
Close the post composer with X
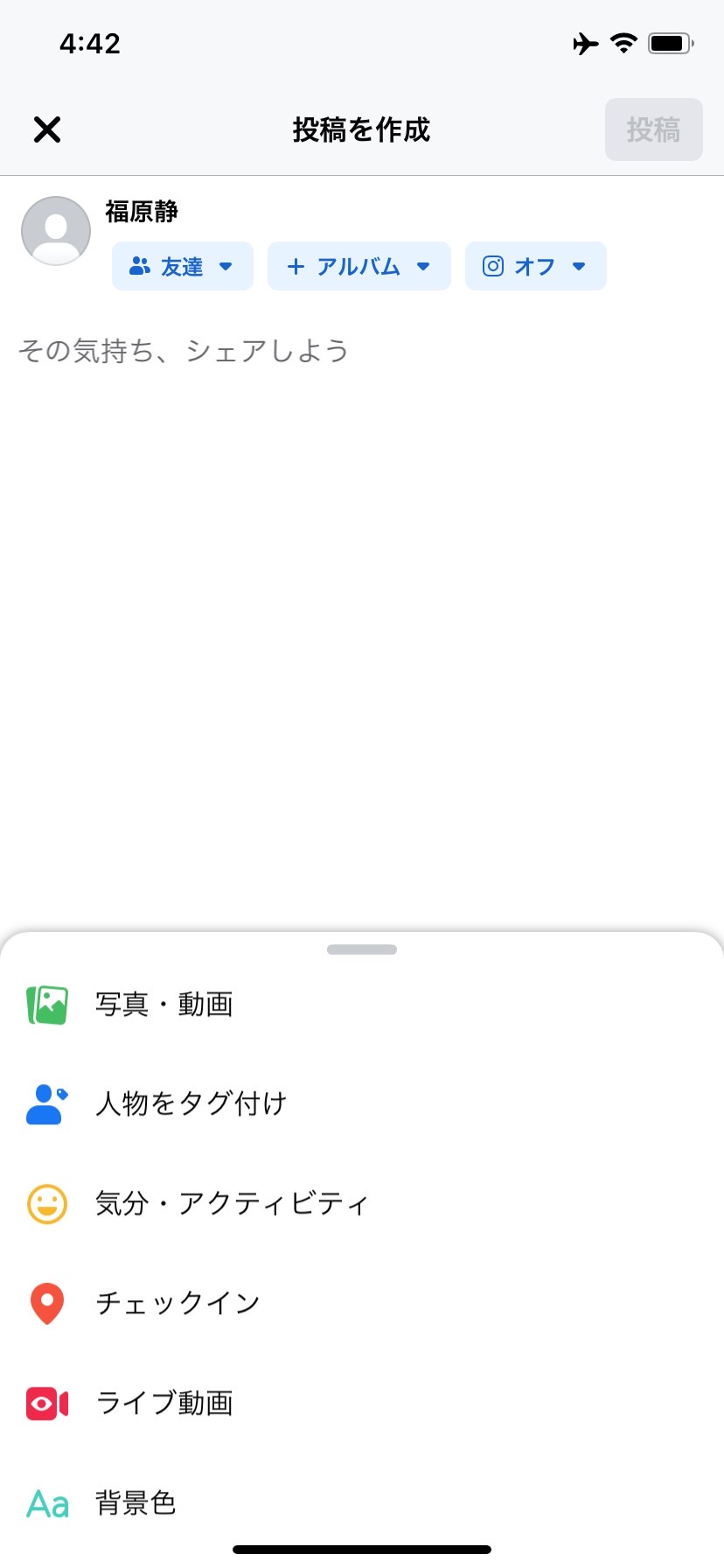pos(47,130)
